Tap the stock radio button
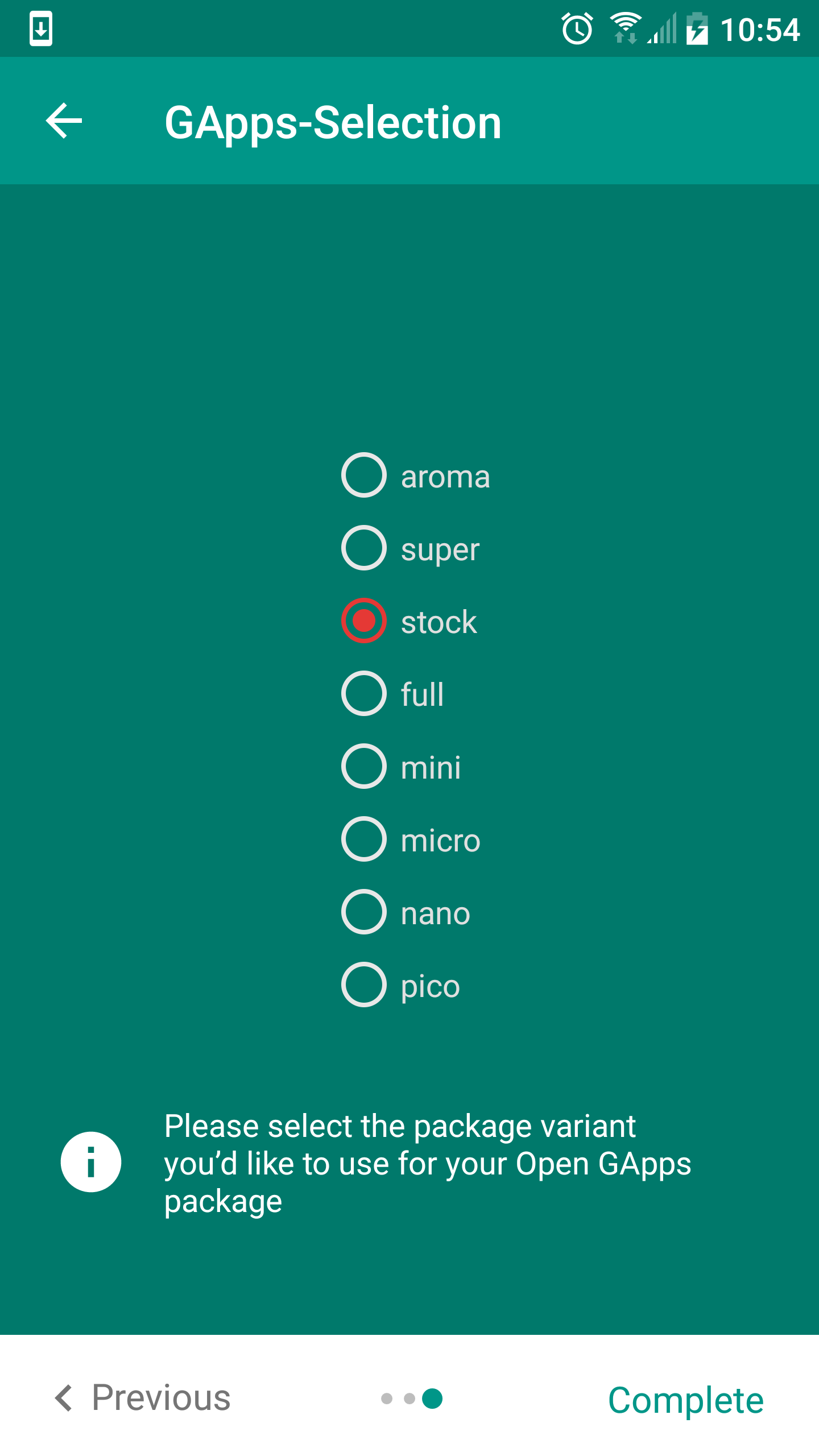The width and height of the screenshot is (819, 1456). click(364, 621)
